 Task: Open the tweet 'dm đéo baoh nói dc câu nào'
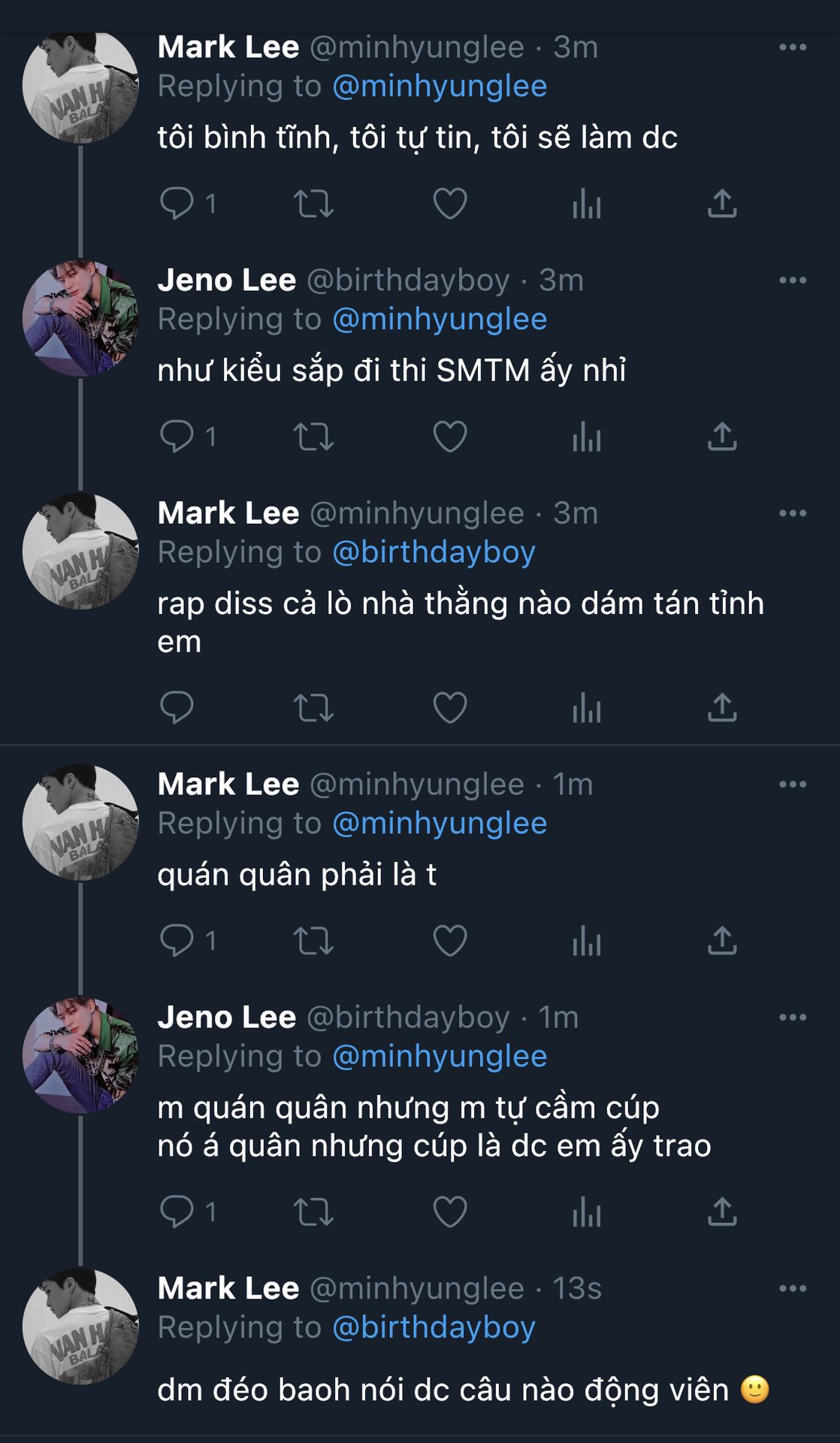click(443, 1390)
